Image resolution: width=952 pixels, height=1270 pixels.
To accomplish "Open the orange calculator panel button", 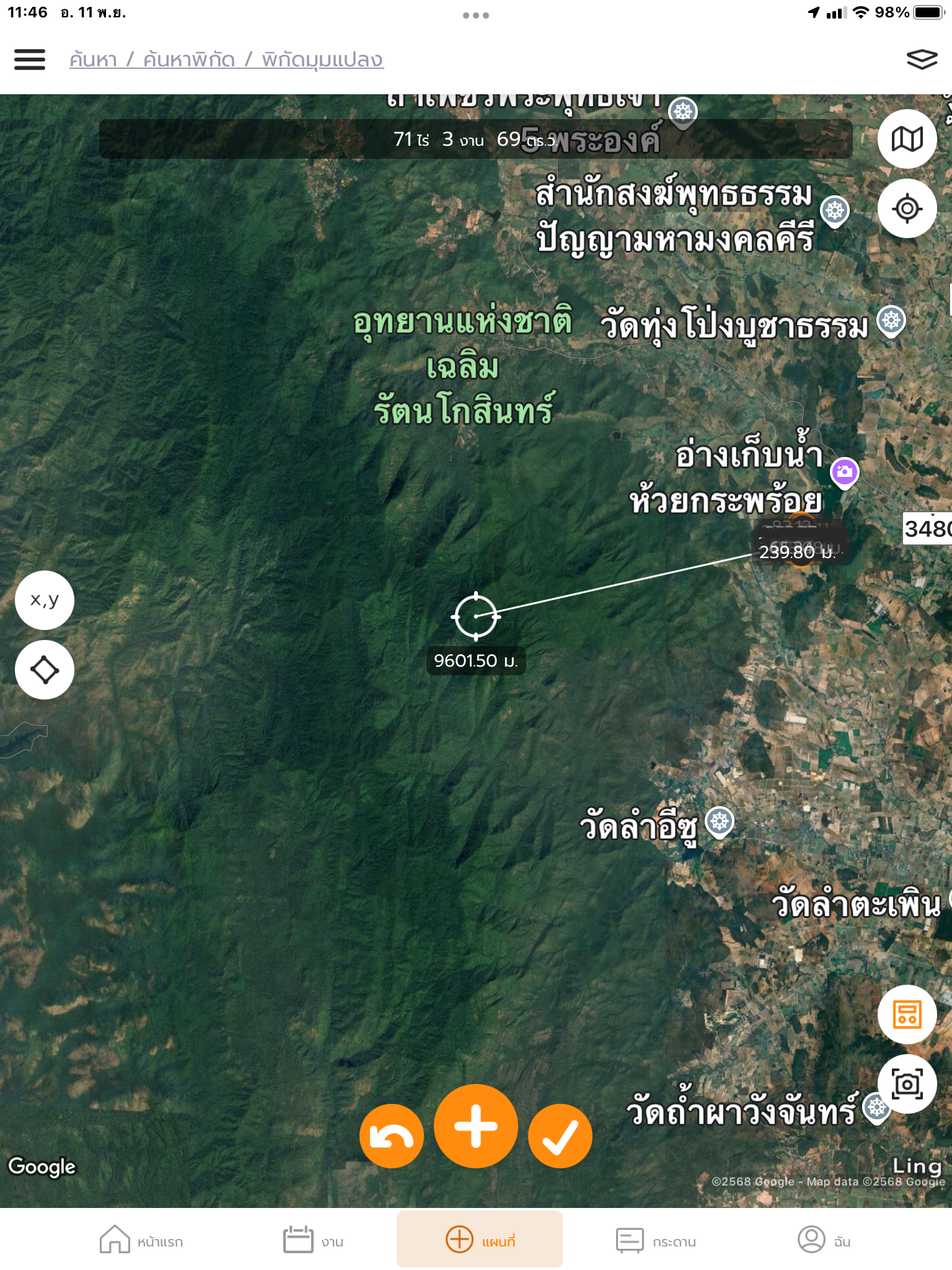I will point(907,1015).
